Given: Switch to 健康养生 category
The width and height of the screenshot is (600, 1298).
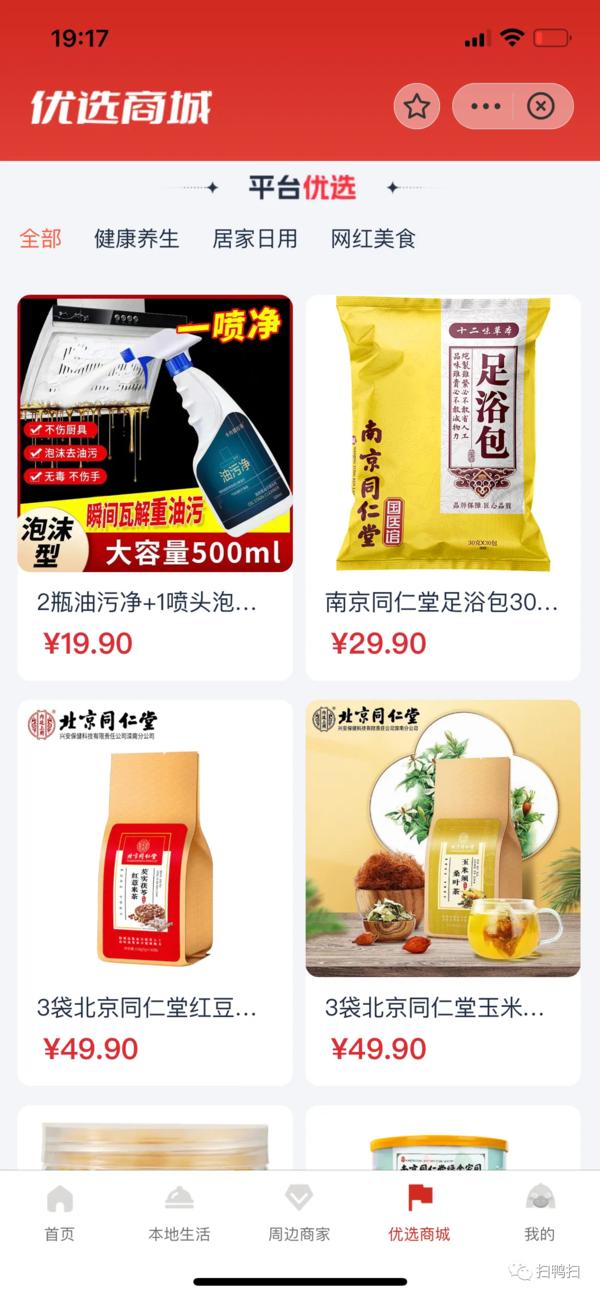Looking at the screenshot, I should click(136, 239).
